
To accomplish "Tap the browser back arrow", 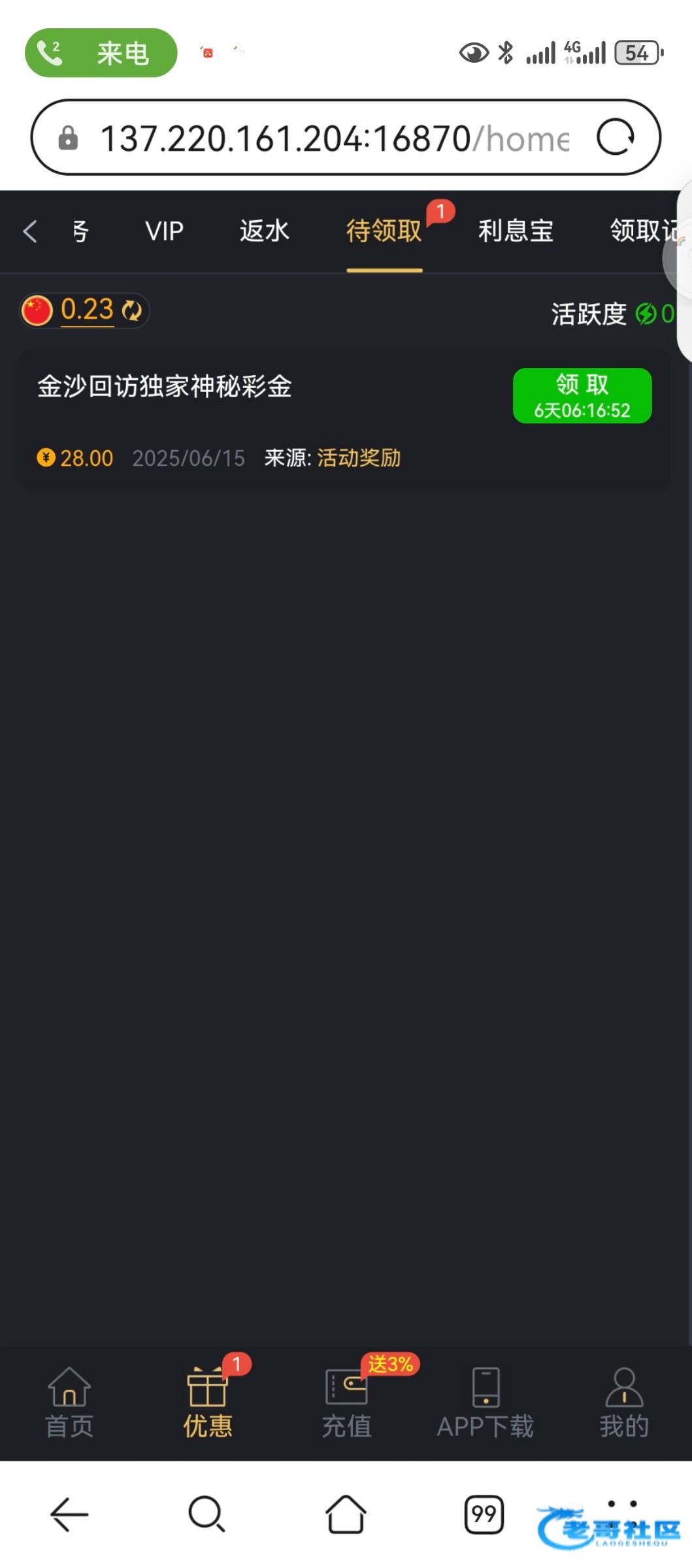I will click(x=69, y=1514).
